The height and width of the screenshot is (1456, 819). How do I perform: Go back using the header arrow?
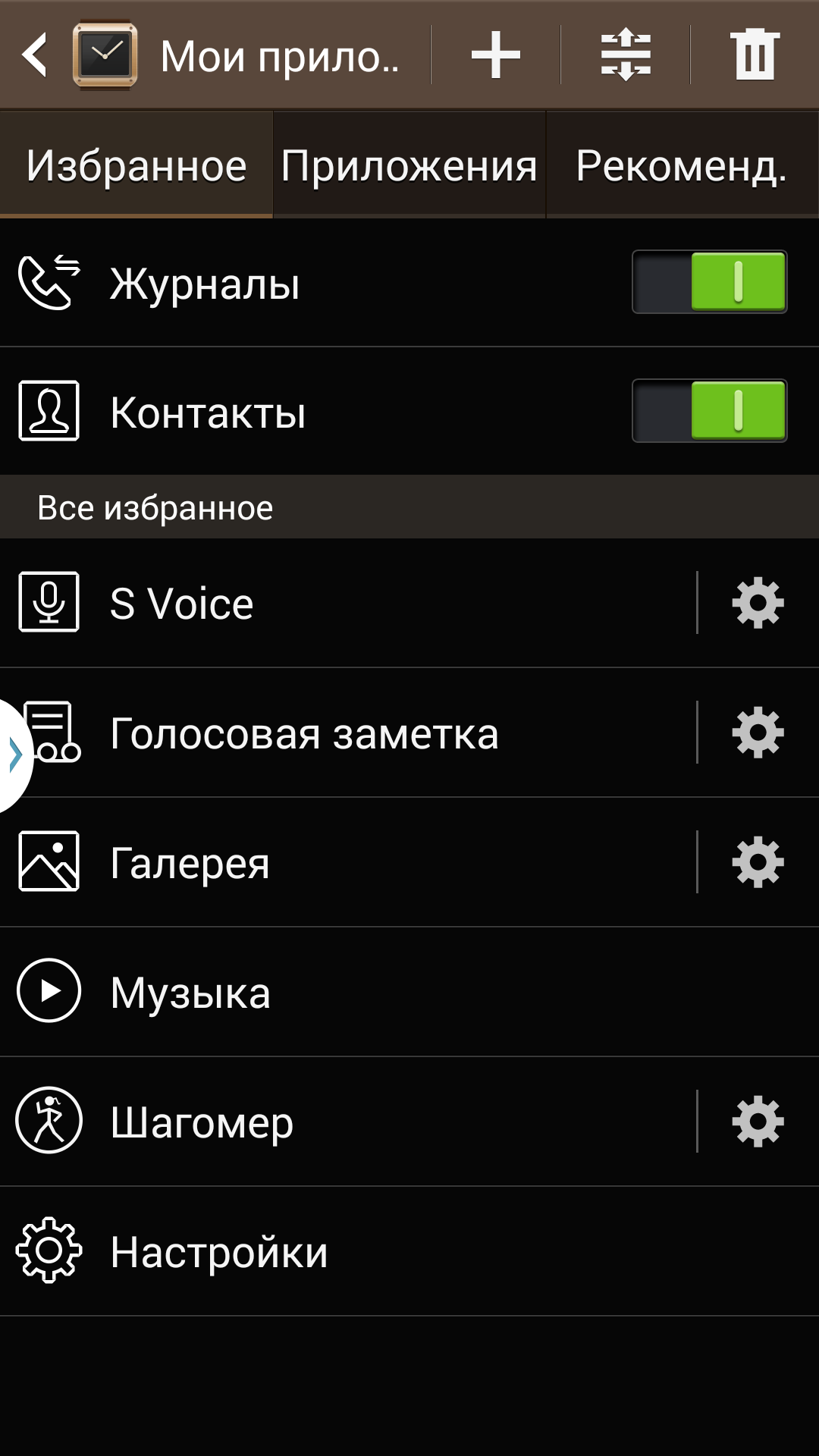35,55
